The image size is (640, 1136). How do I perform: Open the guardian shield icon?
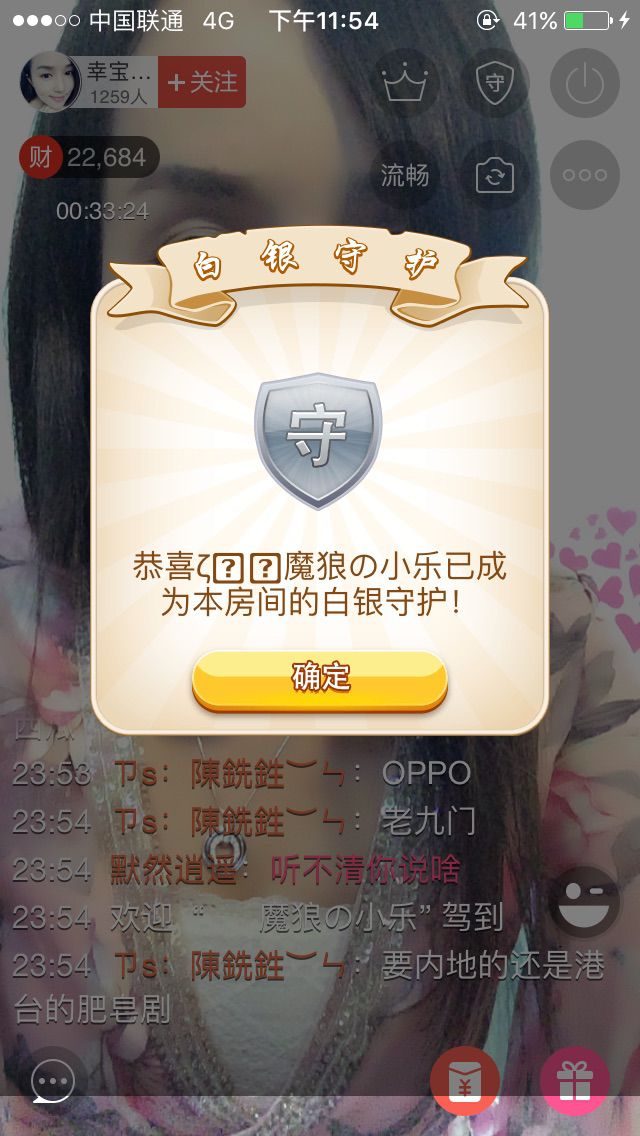[x=494, y=83]
